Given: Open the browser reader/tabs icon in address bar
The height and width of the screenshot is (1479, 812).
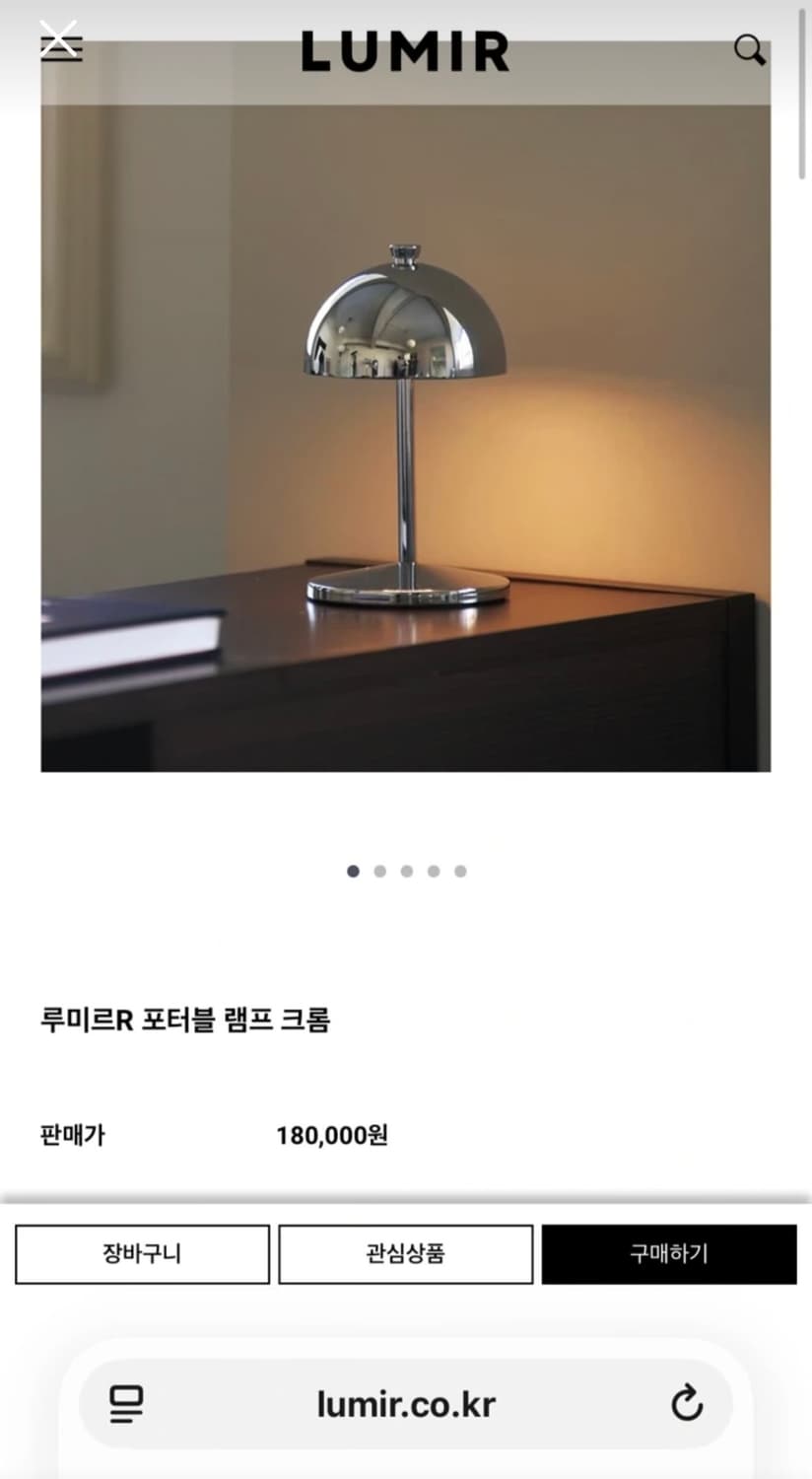Looking at the screenshot, I should [x=126, y=1404].
